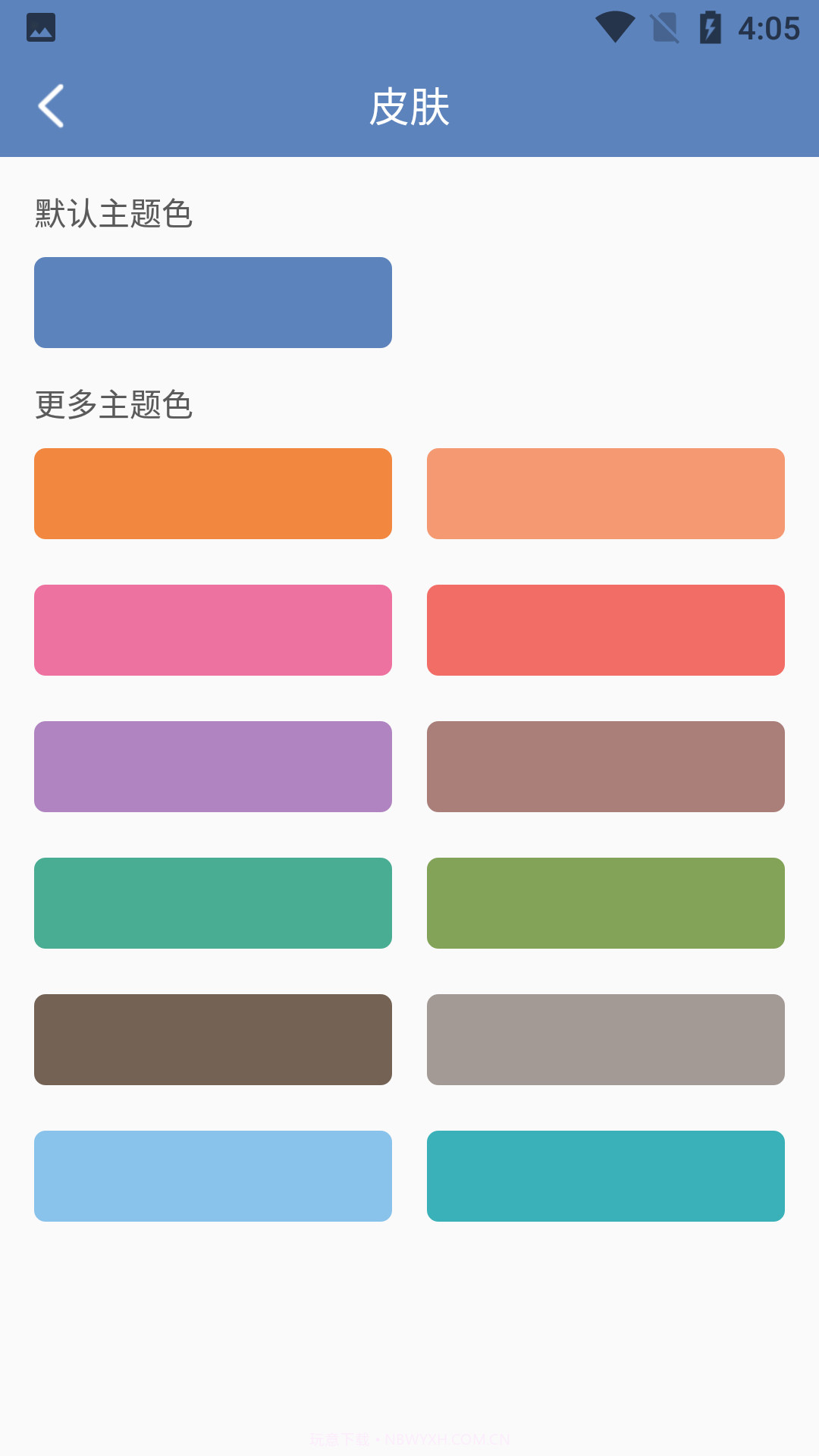This screenshot has width=819, height=1456.
Task: Select the teal green theme color
Action: coord(212,903)
